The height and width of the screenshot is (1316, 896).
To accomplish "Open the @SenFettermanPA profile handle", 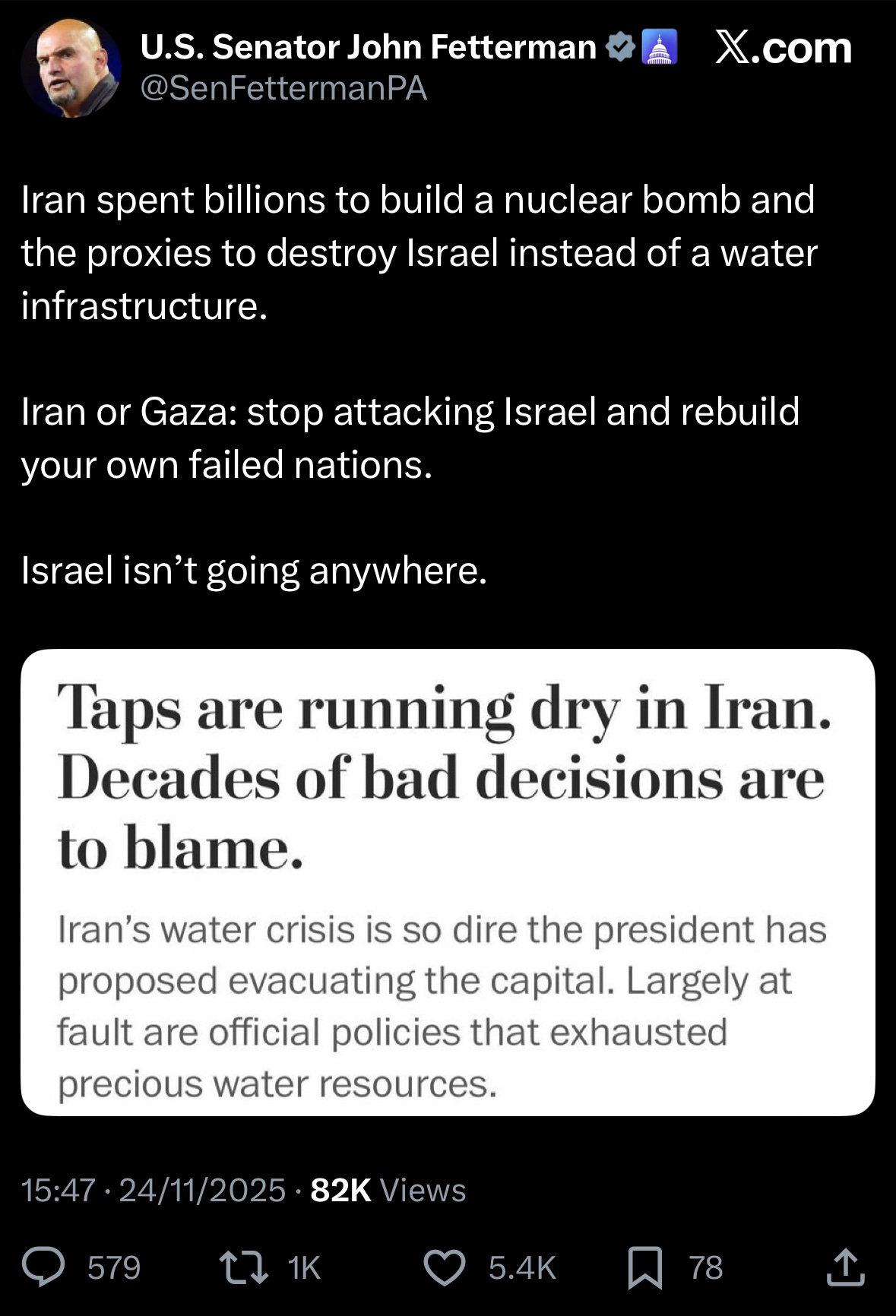I will (x=283, y=88).
